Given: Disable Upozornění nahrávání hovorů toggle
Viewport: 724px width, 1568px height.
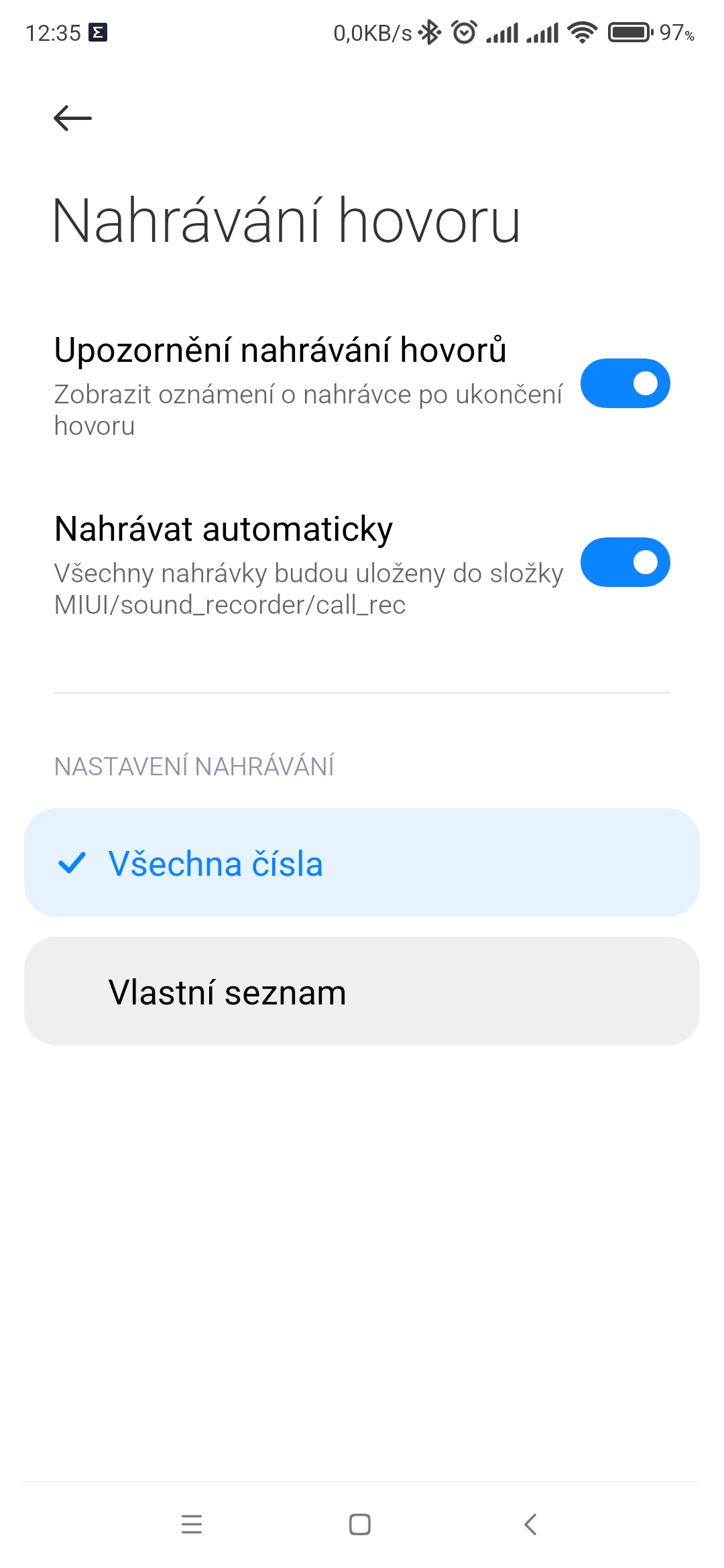Looking at the screenshot, I should (625, 383).
